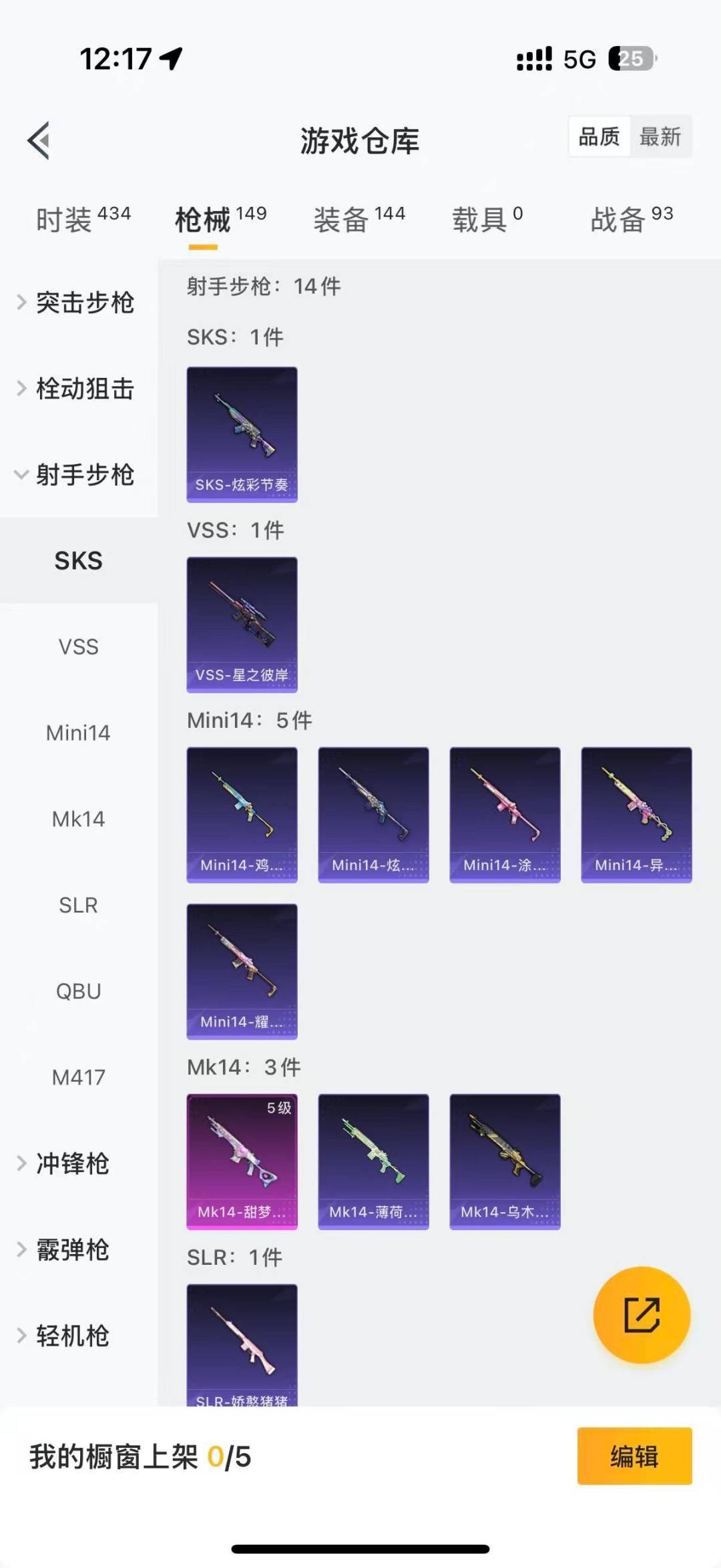This screenshot has width=721, height=1568.
Task: Expand the 霰弹枪 category
Action: coord(72,1249)
